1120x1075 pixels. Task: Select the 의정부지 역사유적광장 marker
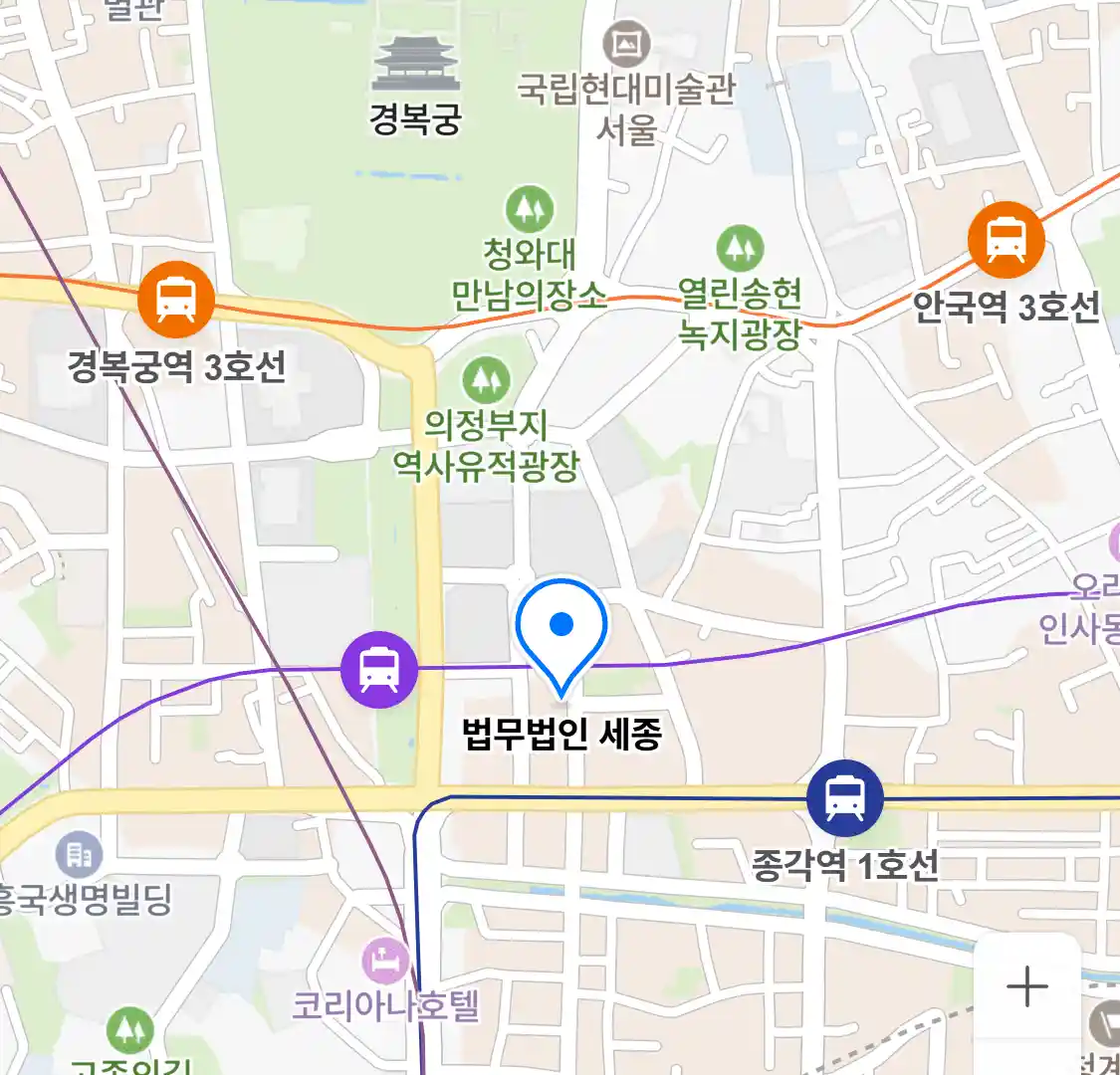486,380
